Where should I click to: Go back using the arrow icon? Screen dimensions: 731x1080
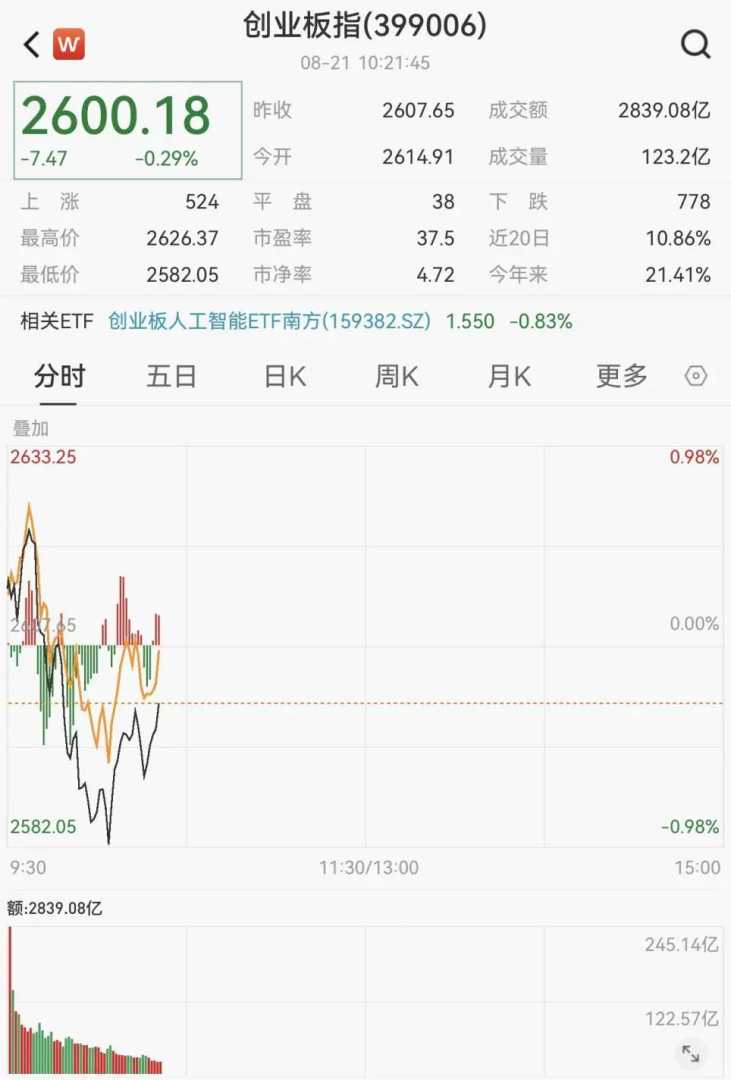coord(32,44)
